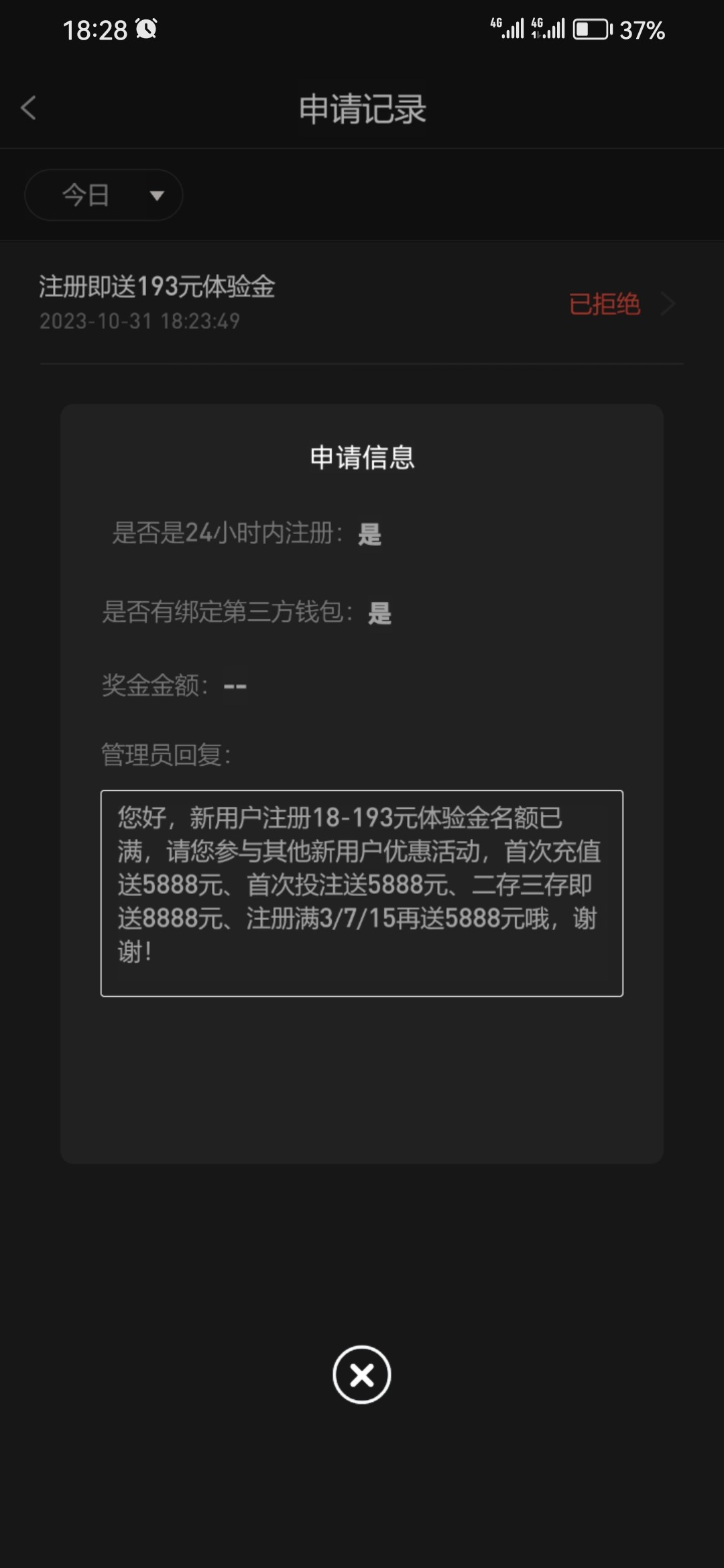
Task: Tap the -- value beside 奖金金额
Action: point(236,687)
